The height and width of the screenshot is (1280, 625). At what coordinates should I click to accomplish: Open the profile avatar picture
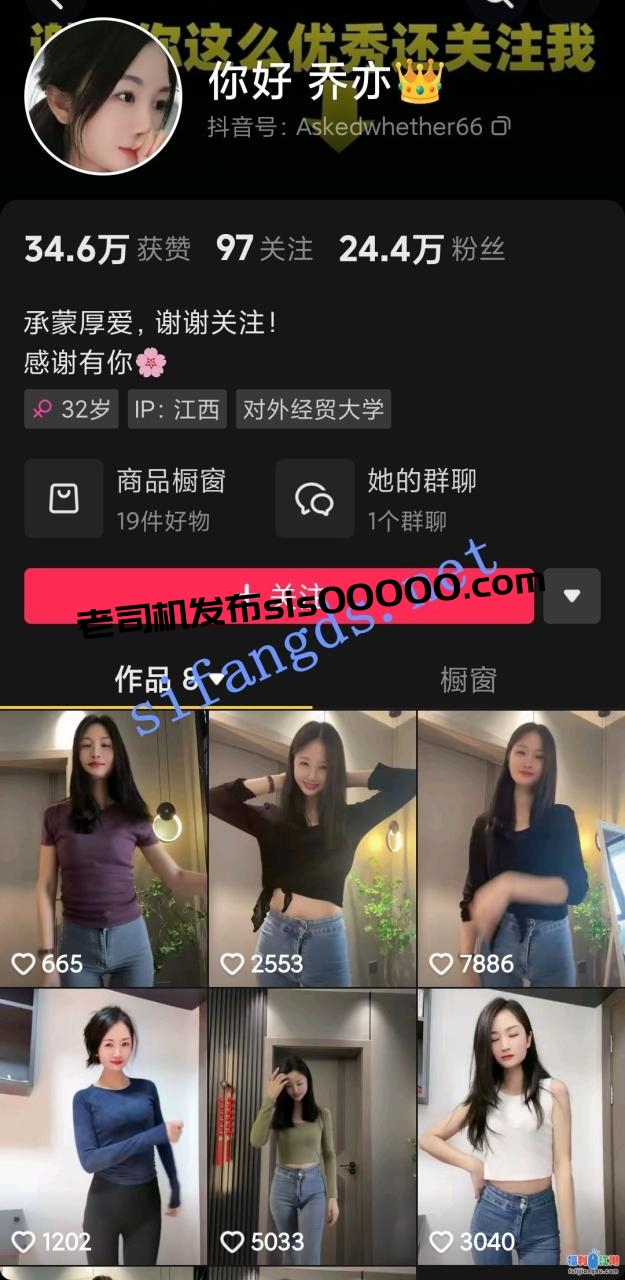click(x=103, y=97)
